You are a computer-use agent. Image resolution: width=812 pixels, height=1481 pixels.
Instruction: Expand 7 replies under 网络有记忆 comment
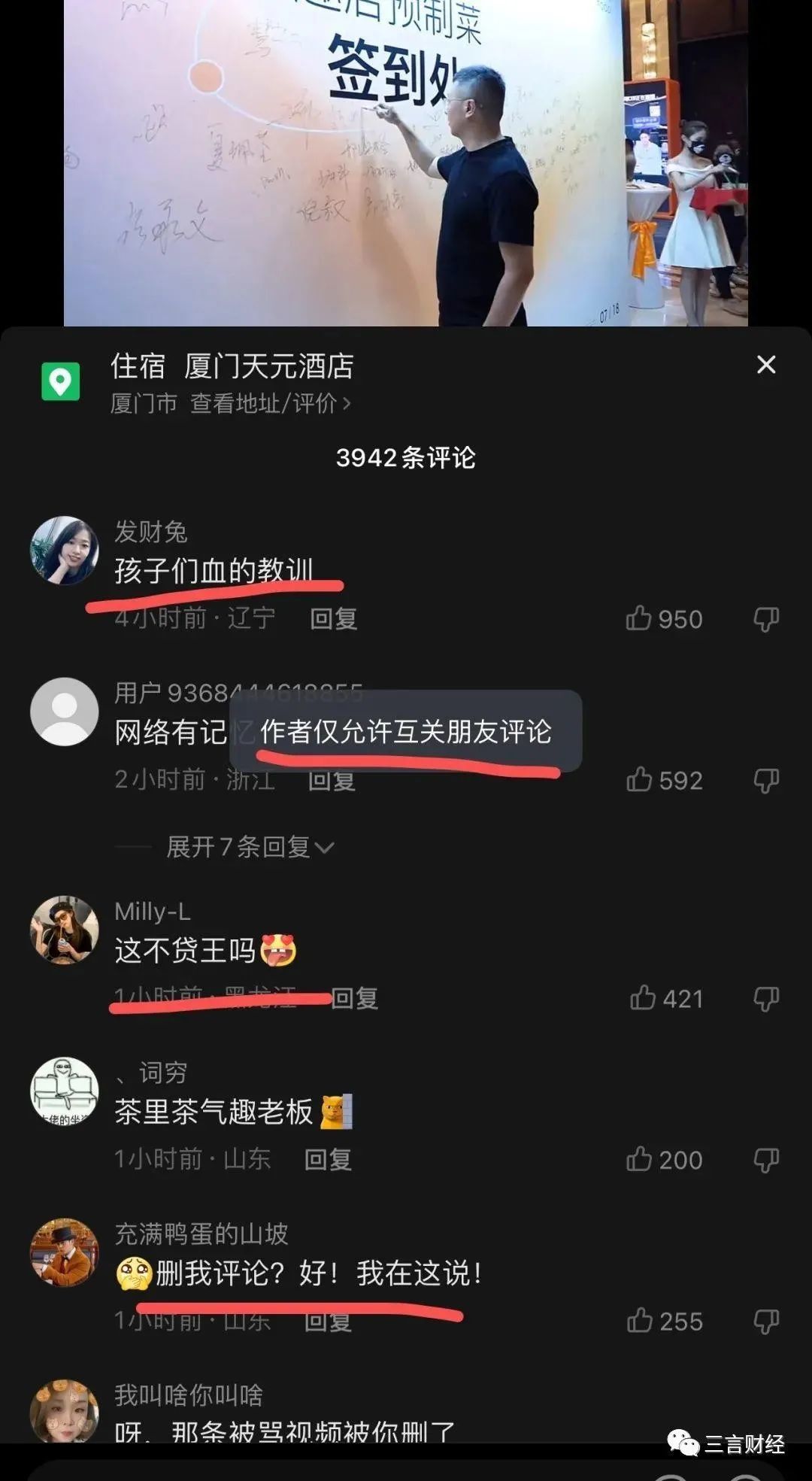(248, 848)
